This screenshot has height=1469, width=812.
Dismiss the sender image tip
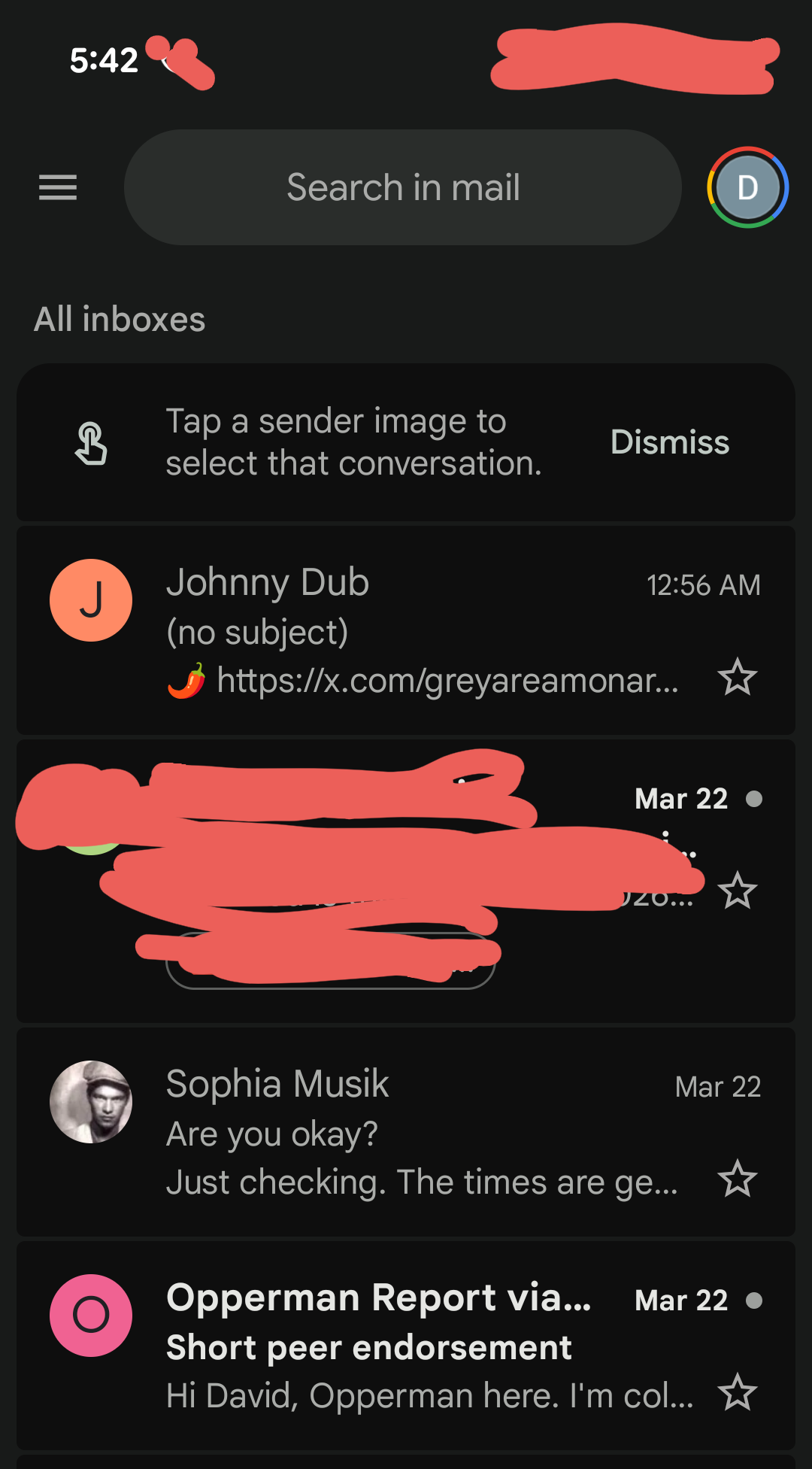[669, 442]
